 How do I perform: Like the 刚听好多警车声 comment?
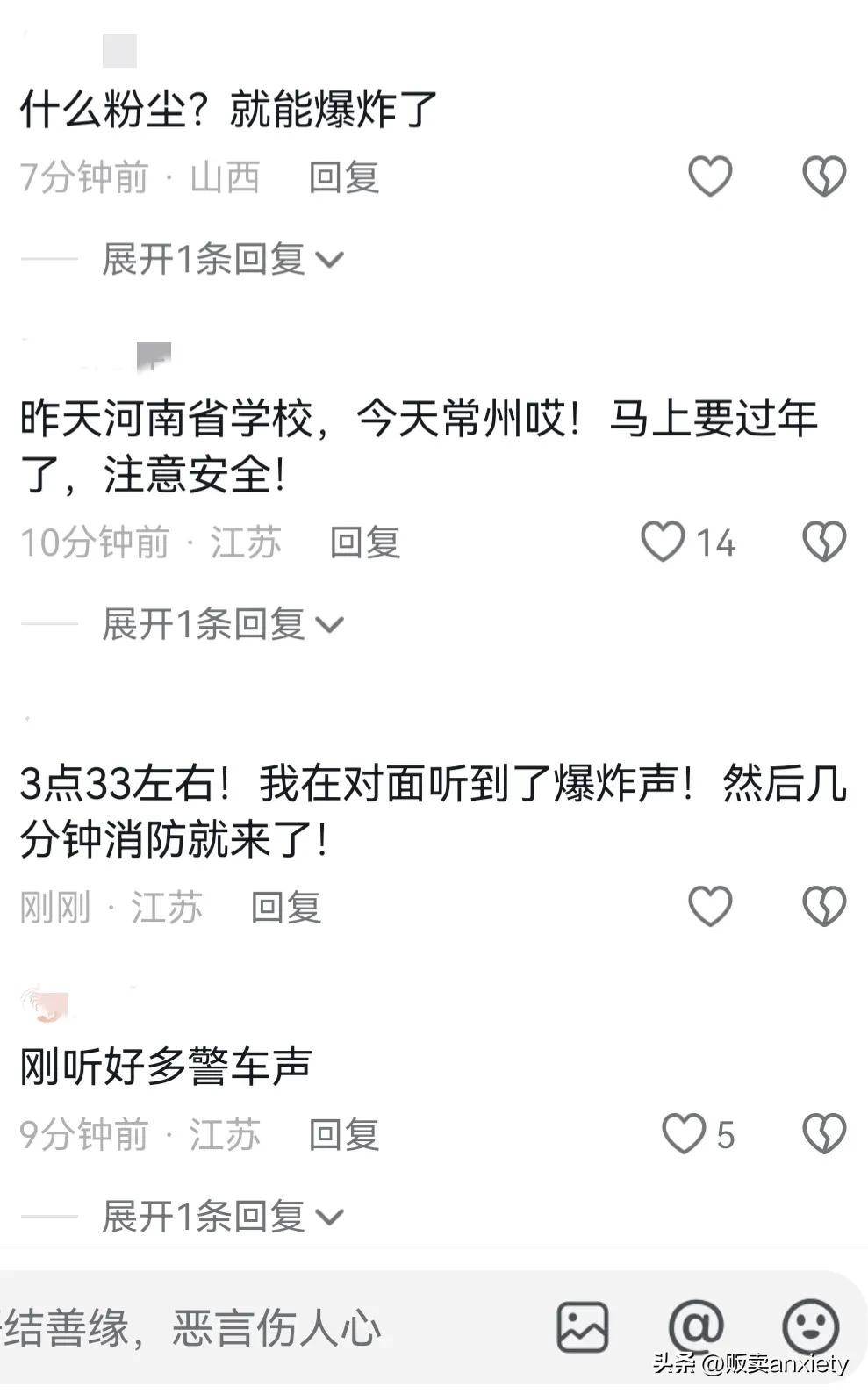pos(683,1134)
